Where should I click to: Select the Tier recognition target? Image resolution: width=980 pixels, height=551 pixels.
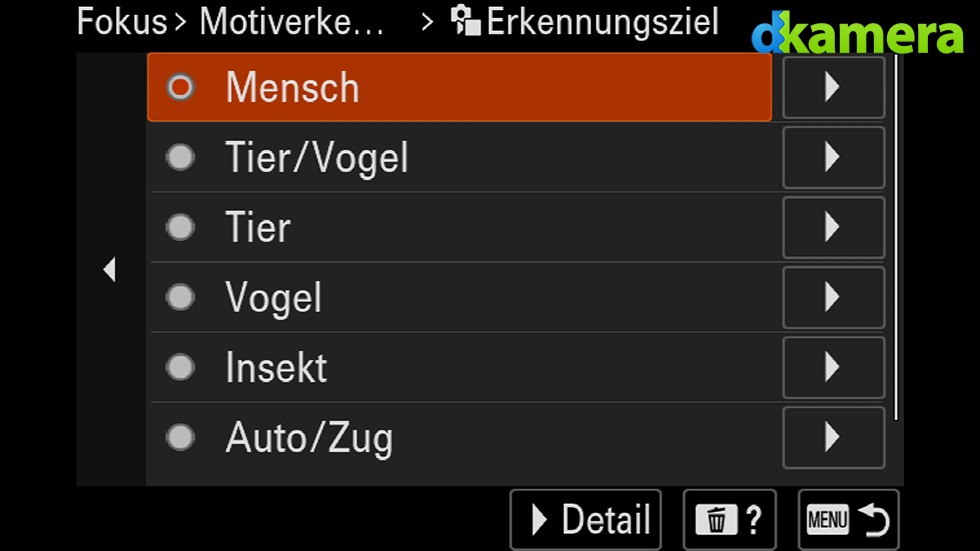[x=460, y=228]
